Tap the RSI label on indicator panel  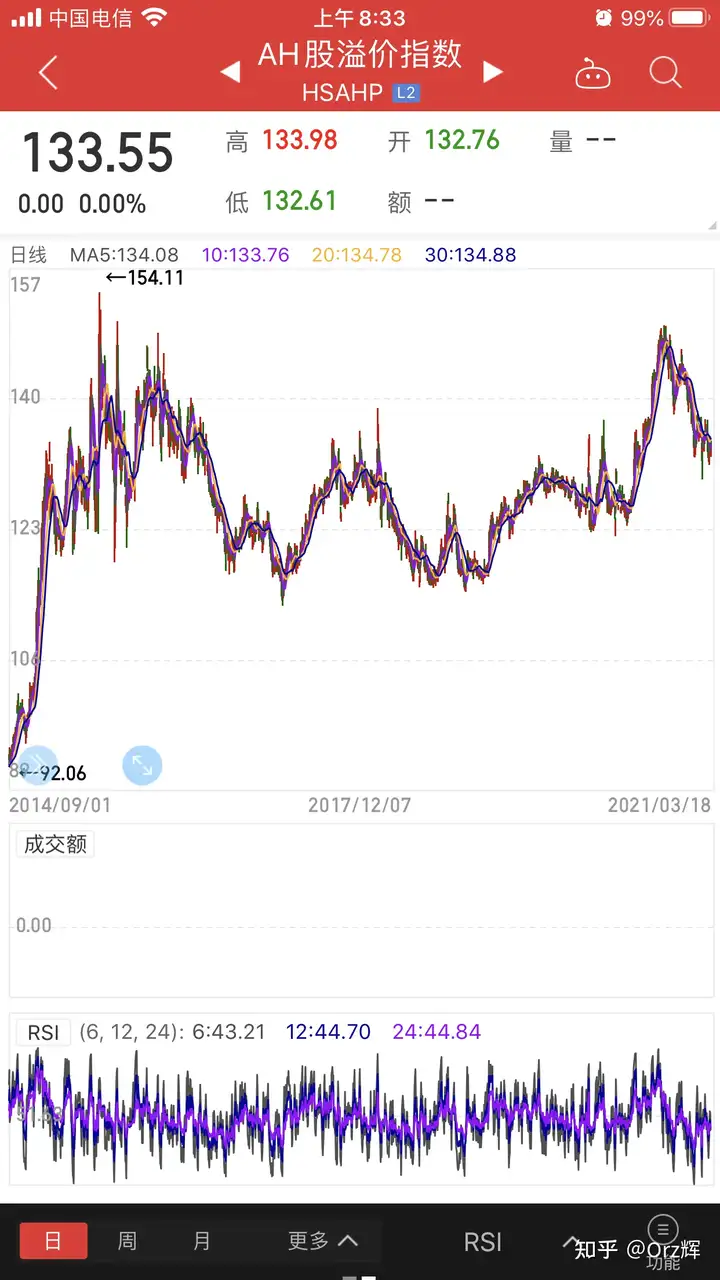pos(43,1032)
